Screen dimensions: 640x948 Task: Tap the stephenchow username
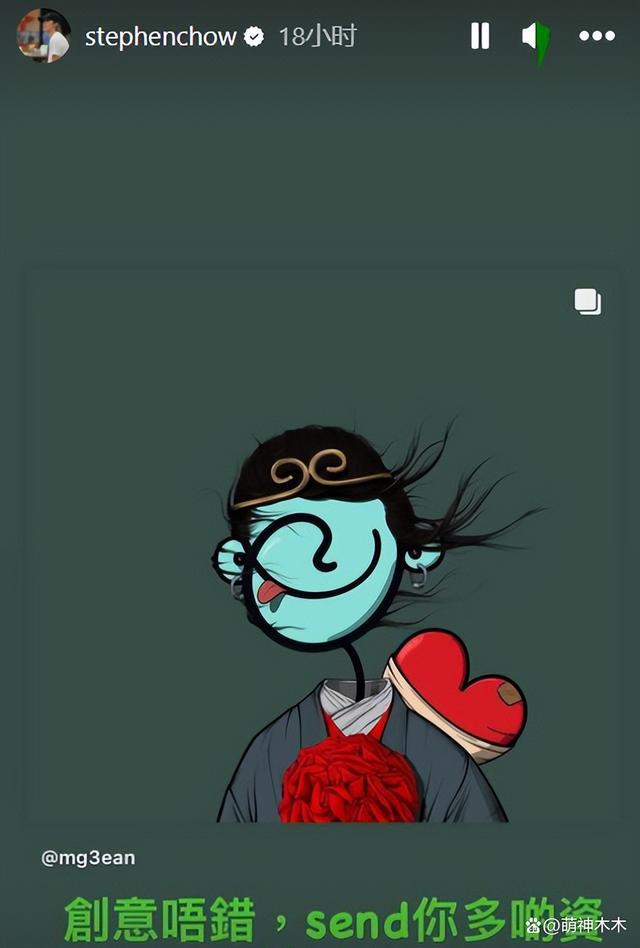click(160, 38)
